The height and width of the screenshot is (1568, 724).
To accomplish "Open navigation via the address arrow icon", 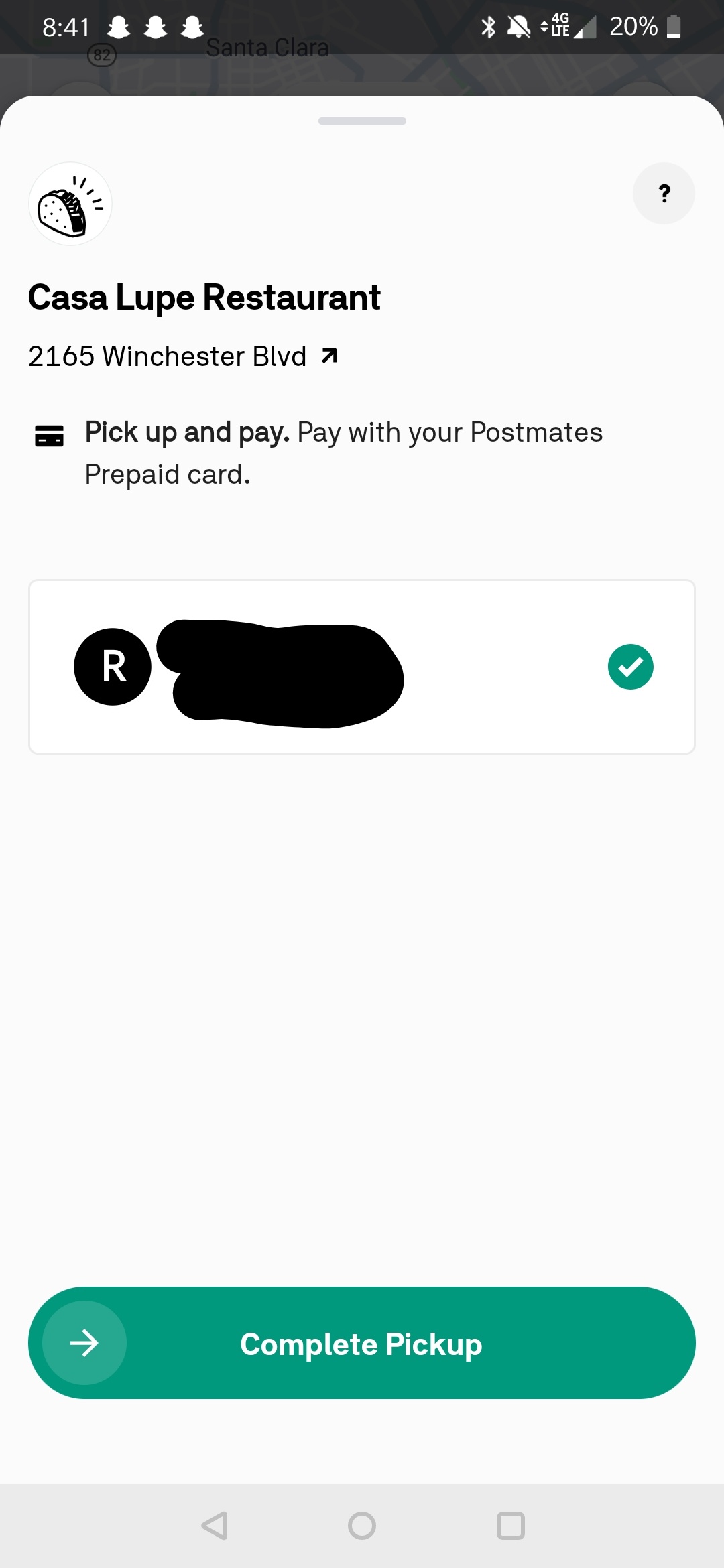I will [328, 356].
